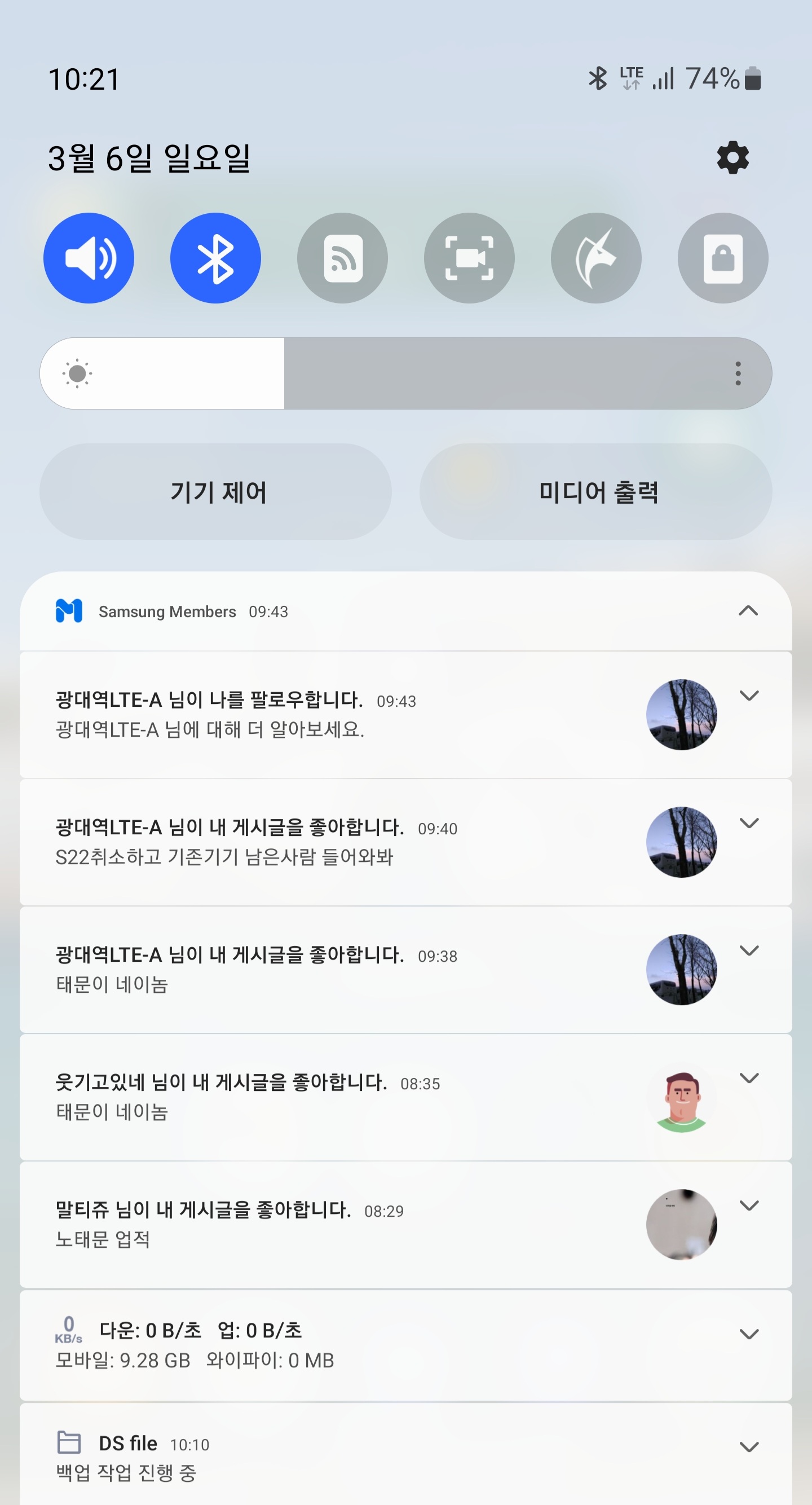Open the 미디어 출력 media output button
This screenshot has width=812, height=1505.
pyautogui.click(x=596, y=491)
